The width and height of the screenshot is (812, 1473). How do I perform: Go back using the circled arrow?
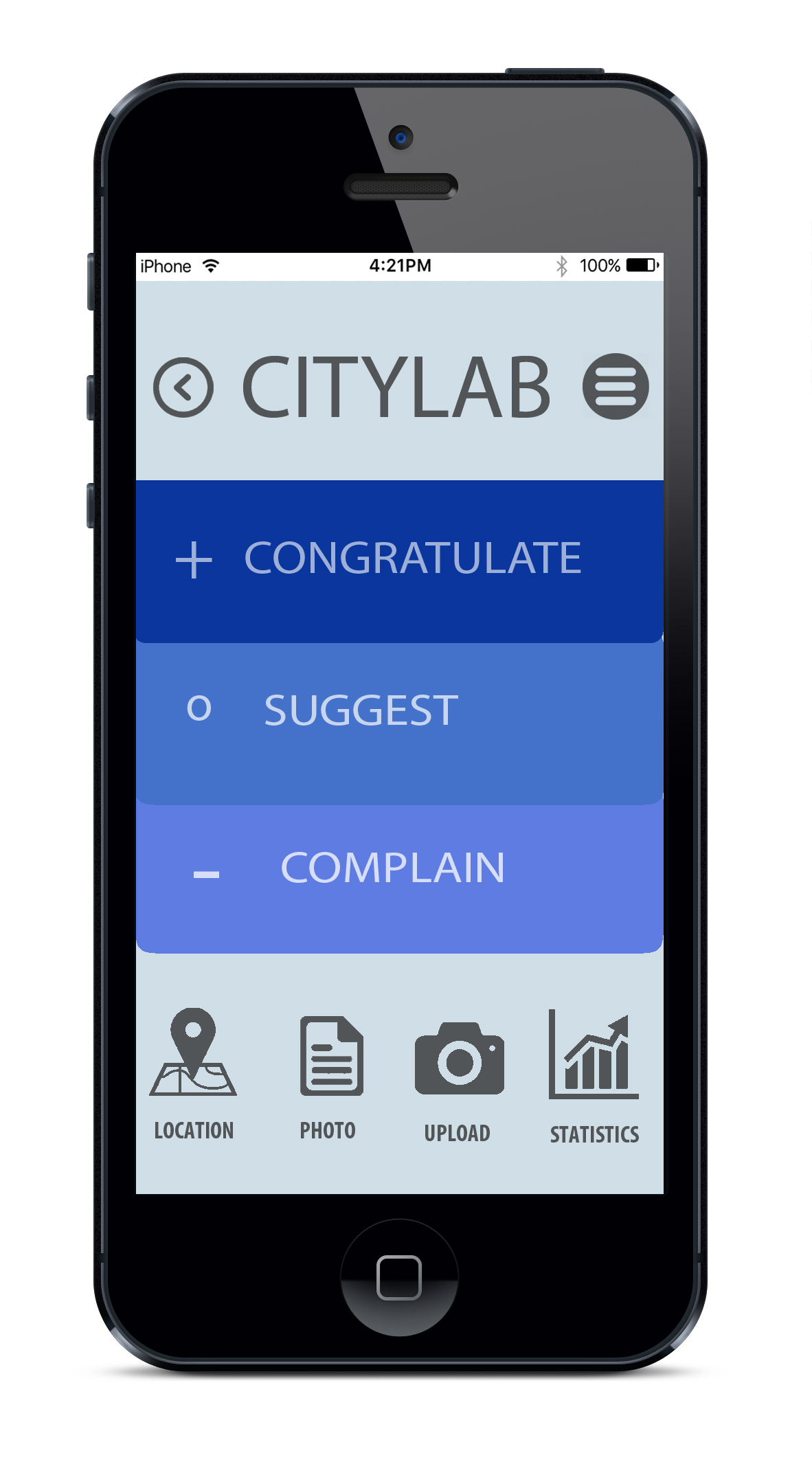[183, 387]
